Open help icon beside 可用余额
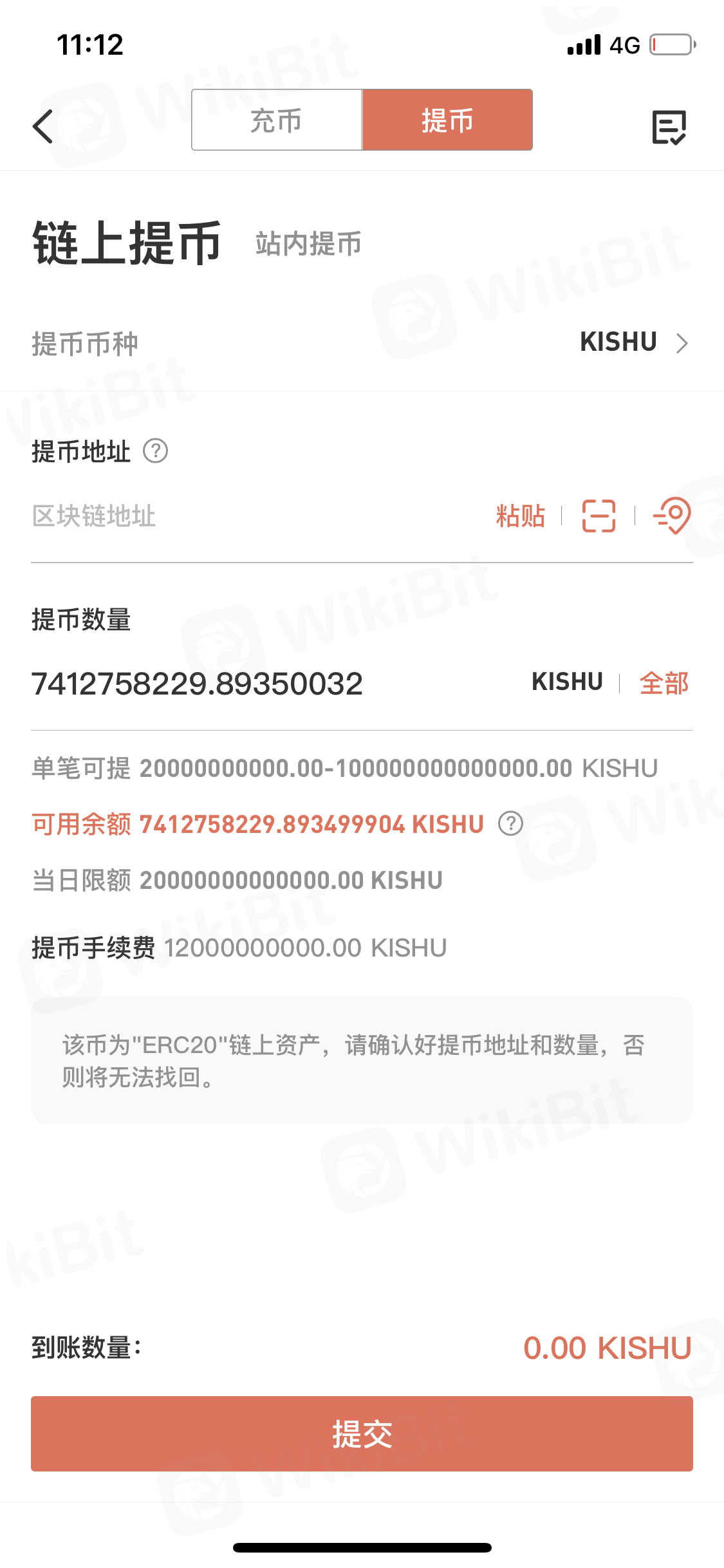This screenshot has width=724, height=1568. click(510, 823)
